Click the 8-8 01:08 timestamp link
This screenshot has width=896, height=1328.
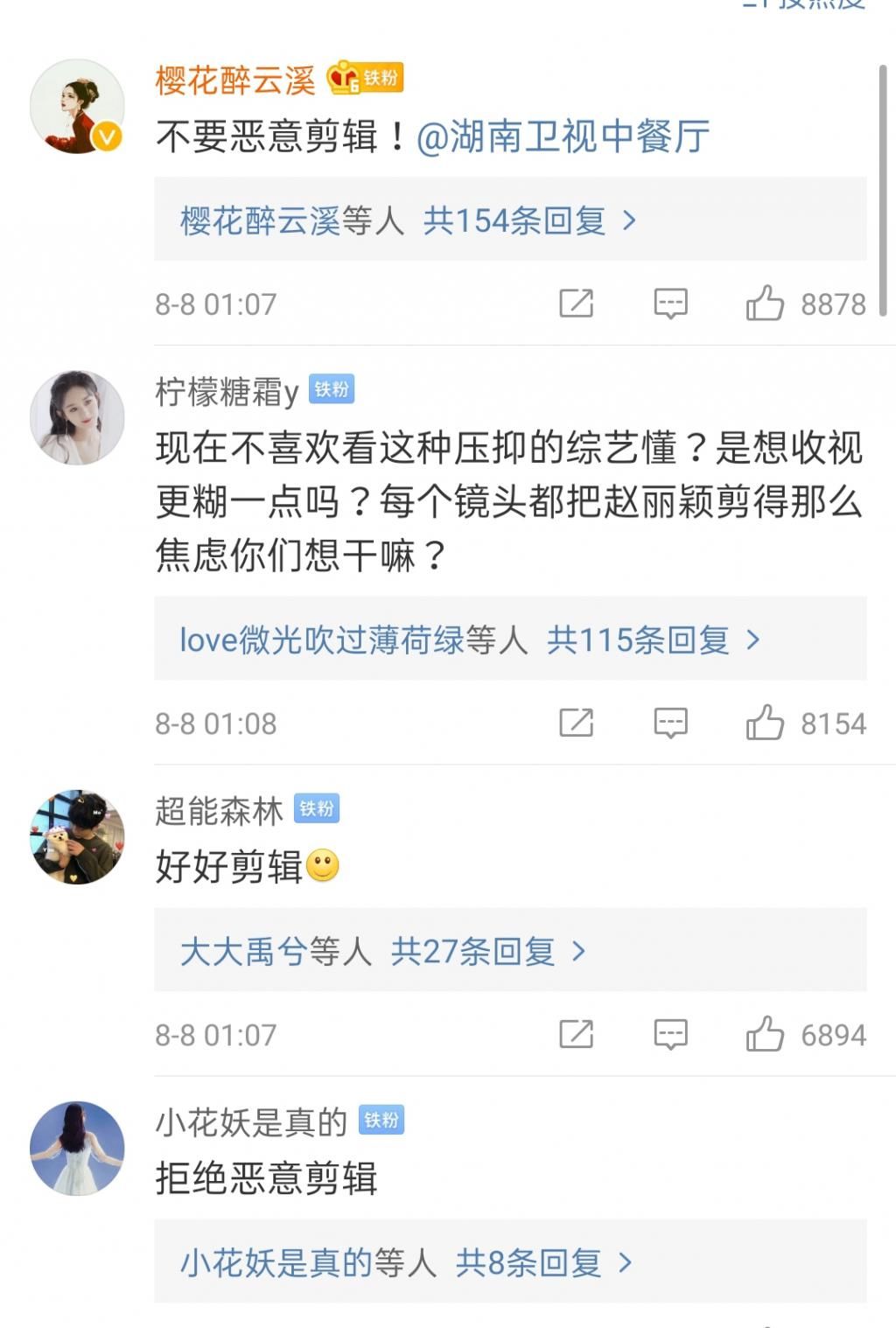pos(215,722)
